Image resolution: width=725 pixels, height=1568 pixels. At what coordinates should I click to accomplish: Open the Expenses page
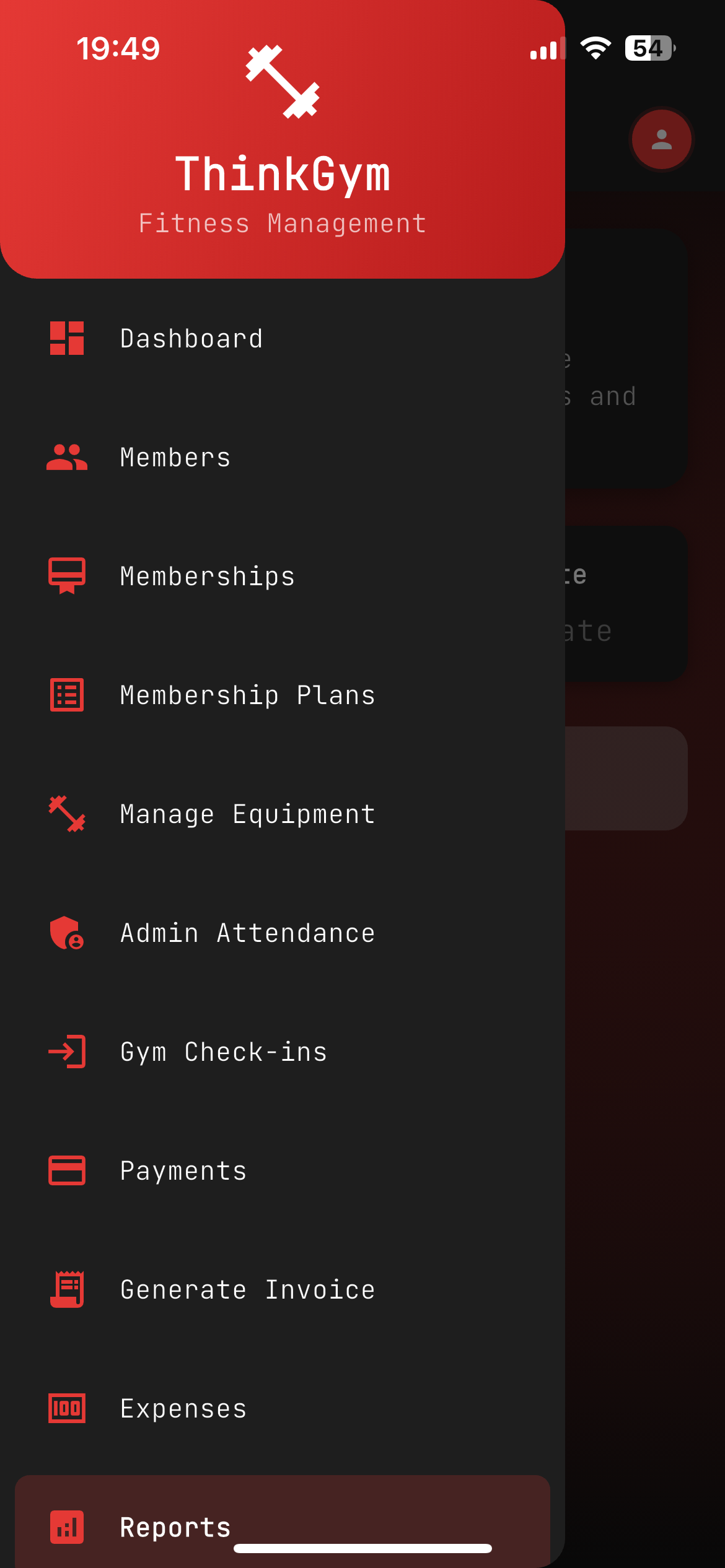tap(183, 1408)
